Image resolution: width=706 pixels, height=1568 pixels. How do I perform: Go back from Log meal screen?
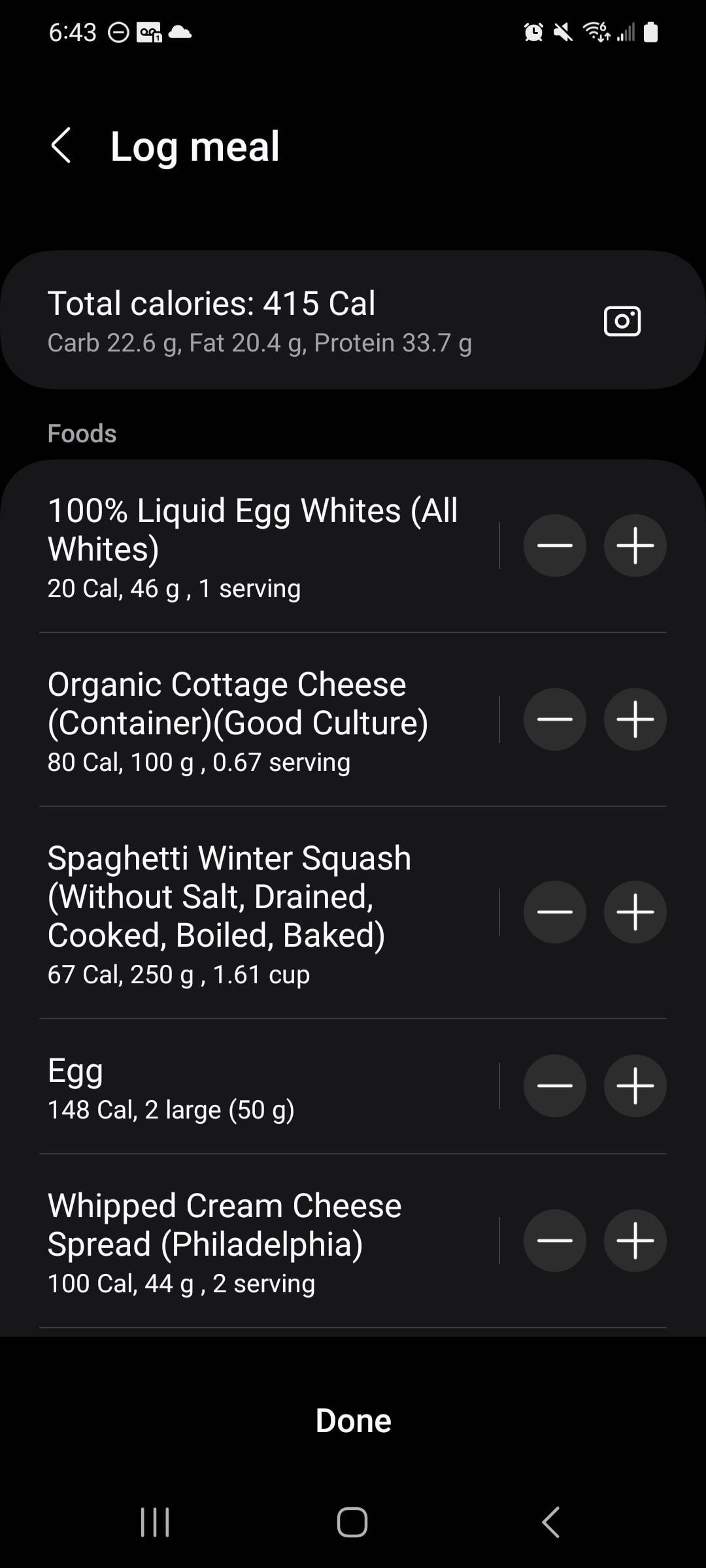[61, 145]
